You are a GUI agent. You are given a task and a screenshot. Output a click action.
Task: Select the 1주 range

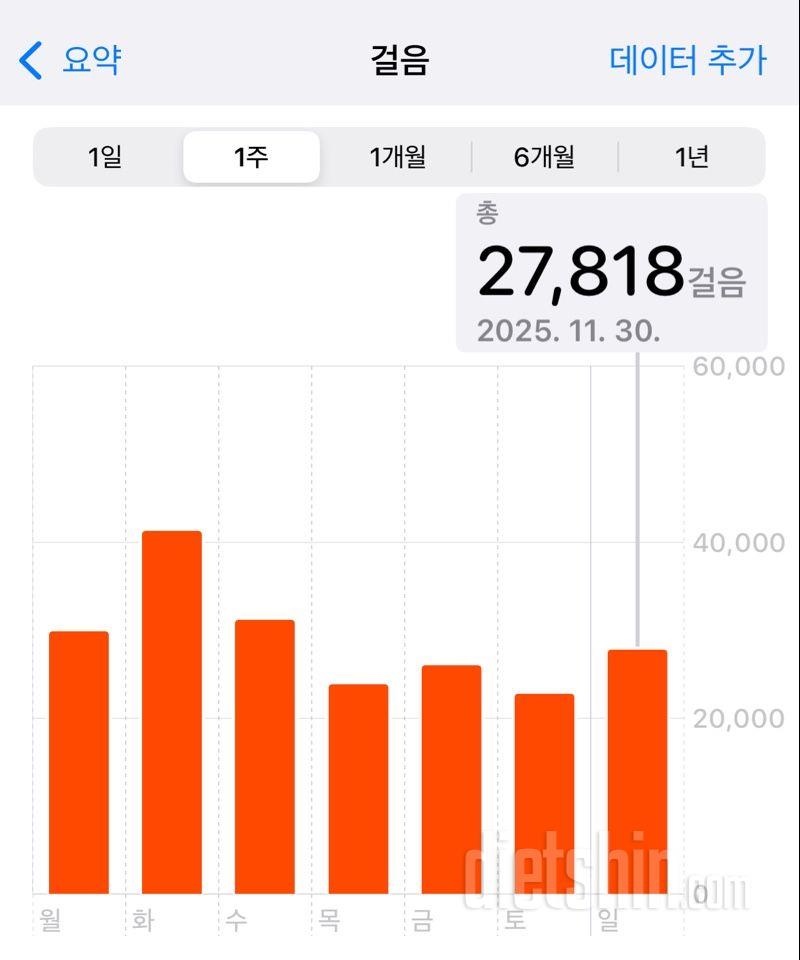point(251,157)
